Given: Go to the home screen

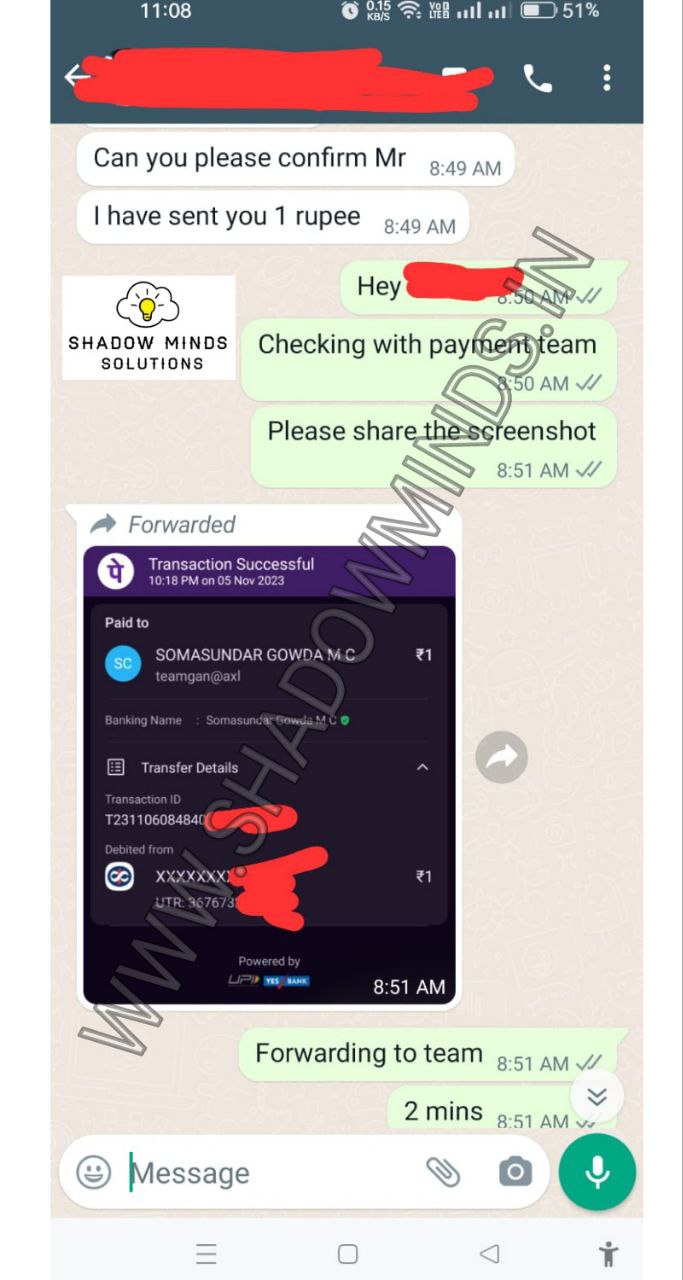Looking at the screenshot, I should click(348, 1253).
